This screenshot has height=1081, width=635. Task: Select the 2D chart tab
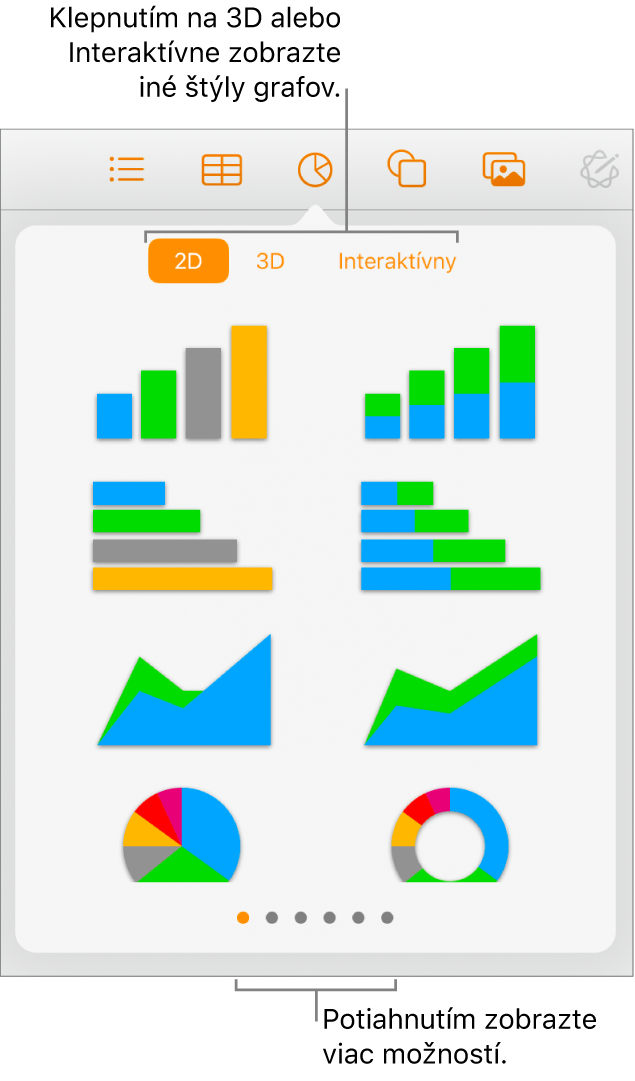[x=188, y=262]
